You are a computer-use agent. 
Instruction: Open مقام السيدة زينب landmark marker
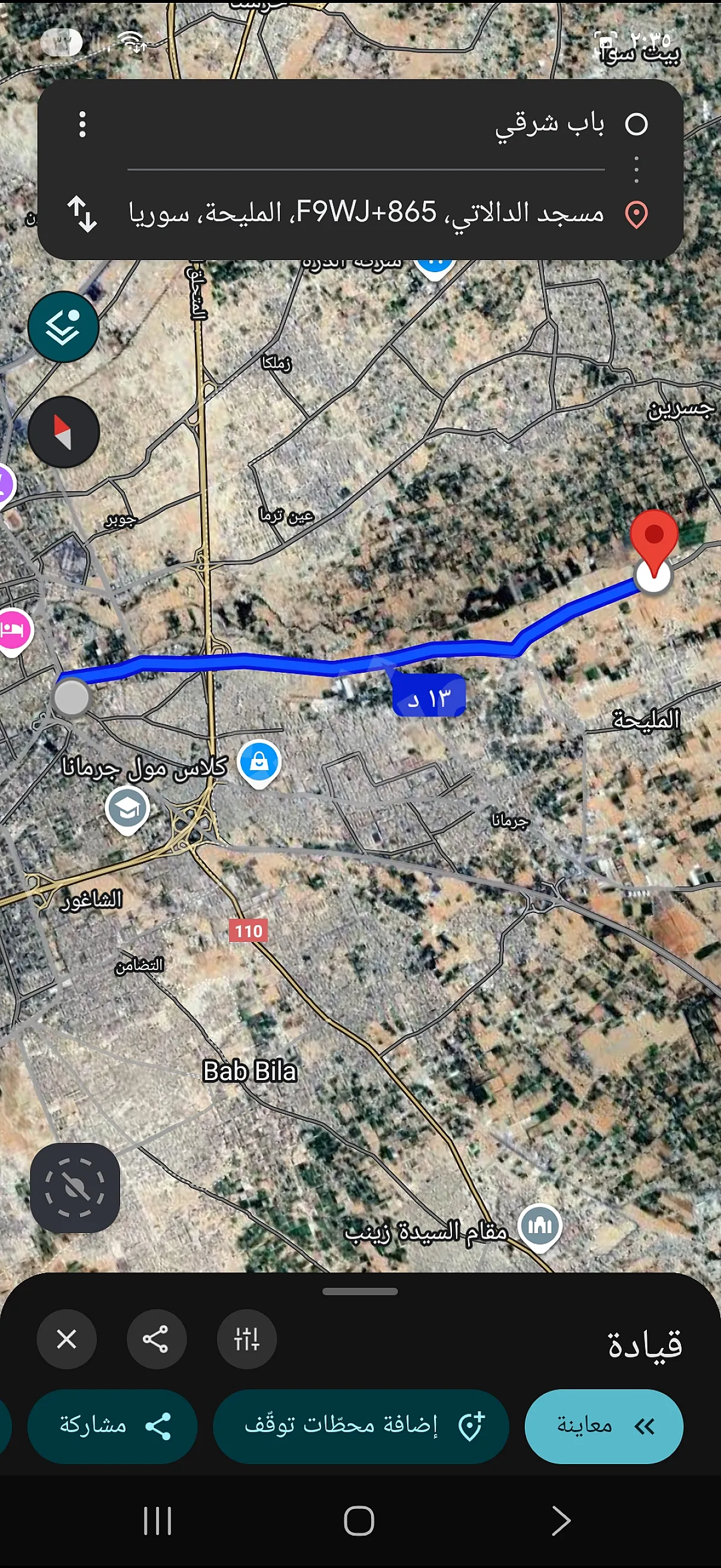540,1225
